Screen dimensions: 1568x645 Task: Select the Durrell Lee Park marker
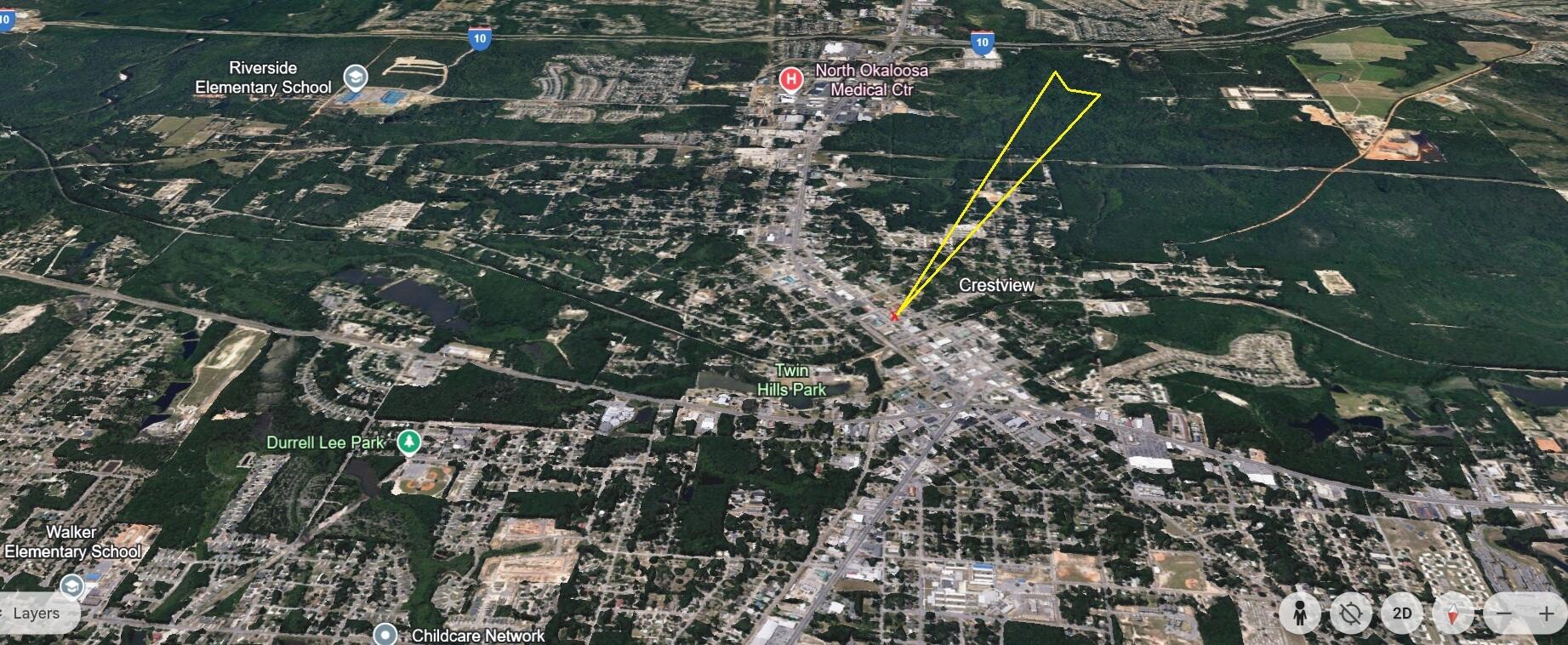[411, 442]
